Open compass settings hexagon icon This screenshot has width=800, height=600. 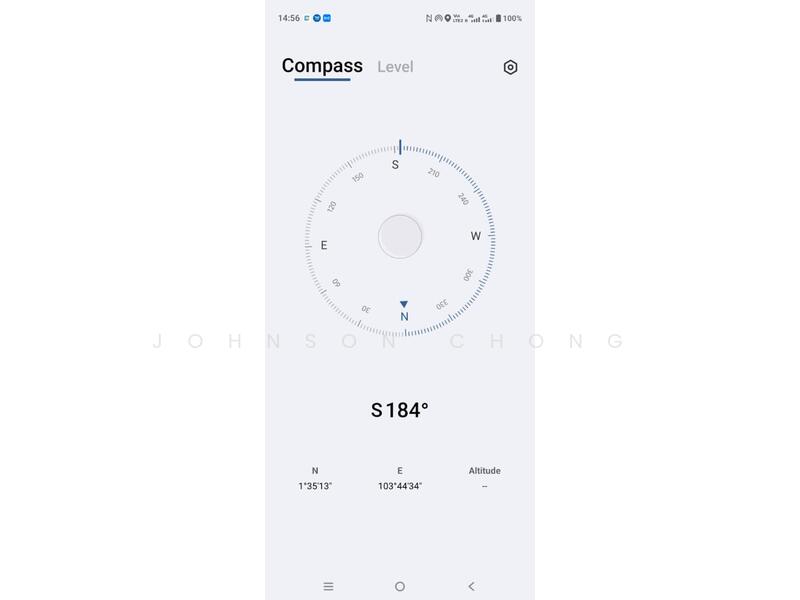click(510, 67)
